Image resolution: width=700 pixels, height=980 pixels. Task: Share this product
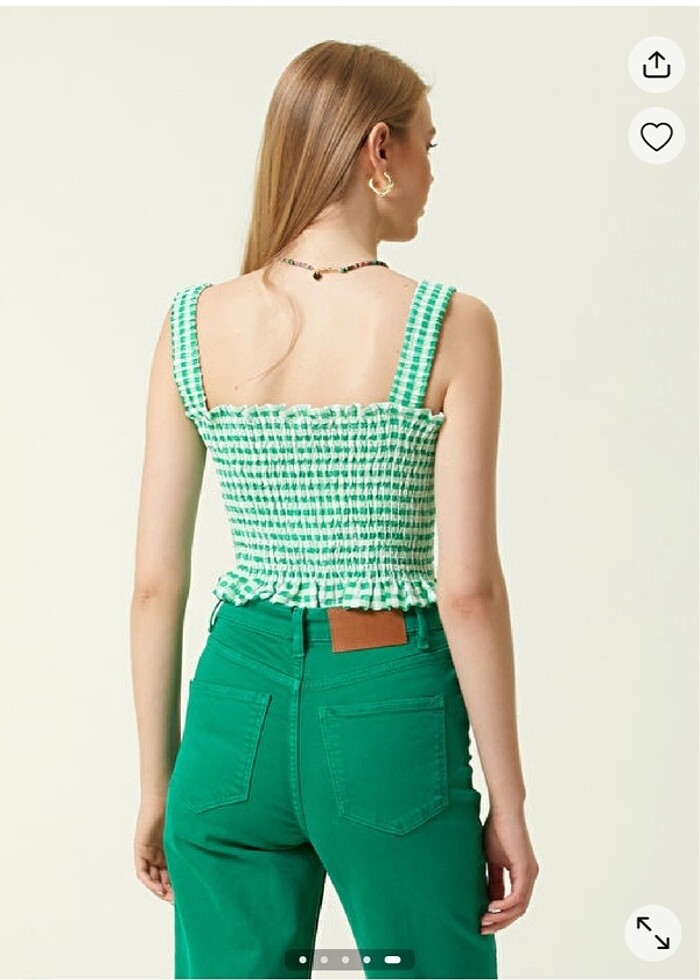656,64
